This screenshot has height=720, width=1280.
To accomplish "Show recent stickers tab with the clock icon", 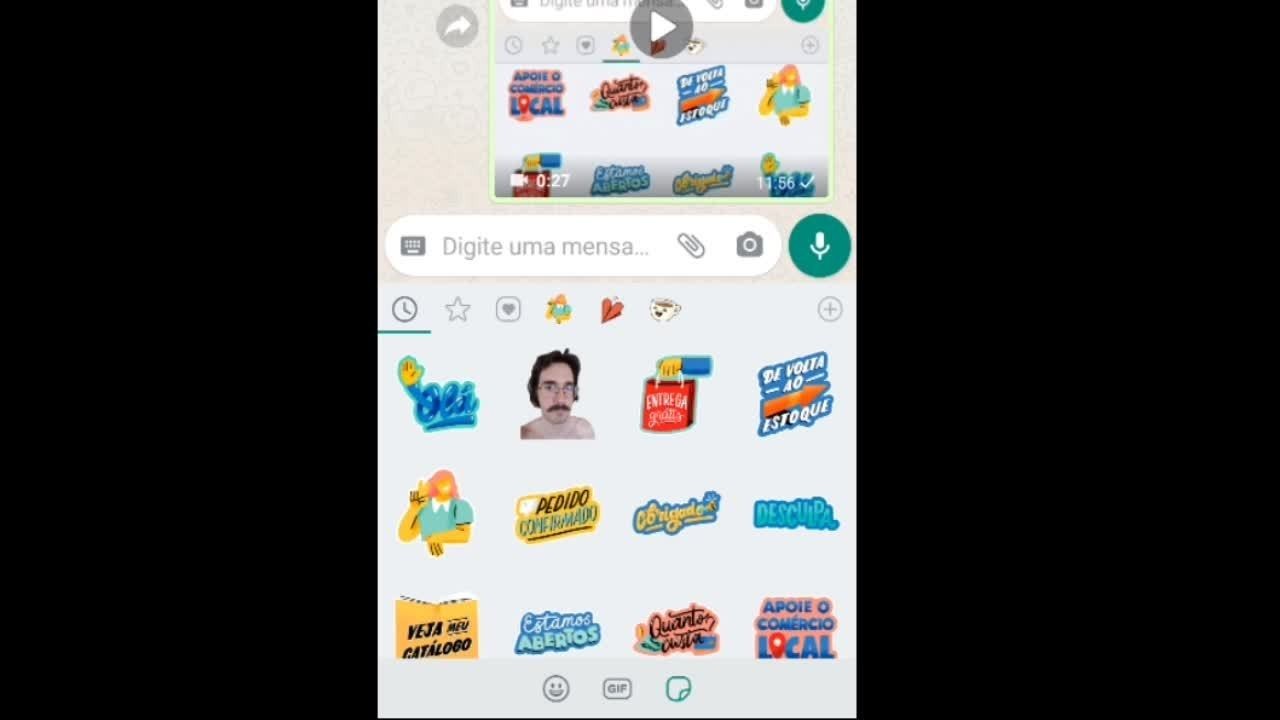I will point(404,310).
